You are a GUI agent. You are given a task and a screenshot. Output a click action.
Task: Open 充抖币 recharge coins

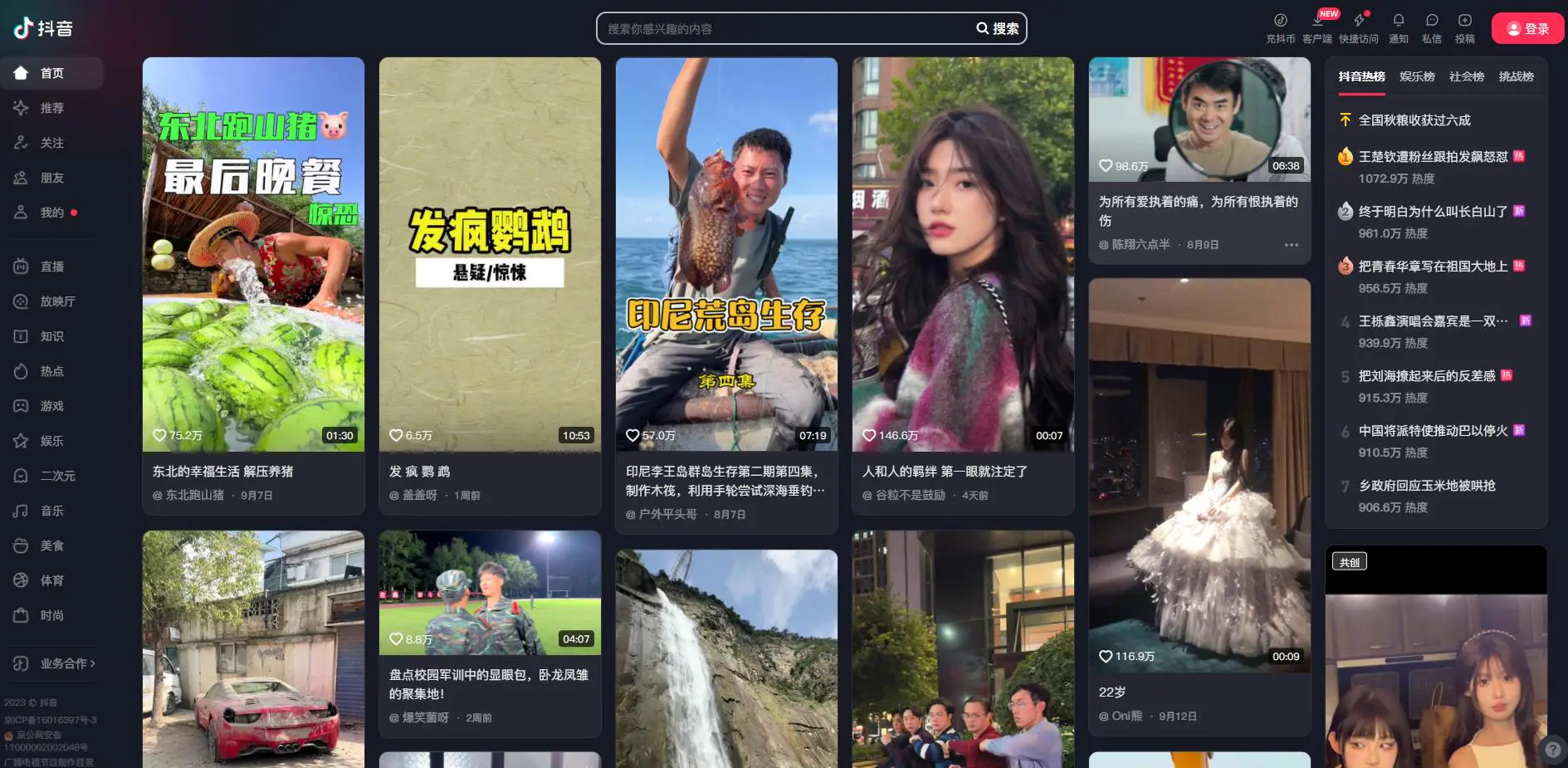pyautogui.click(x=1280, y=27)
